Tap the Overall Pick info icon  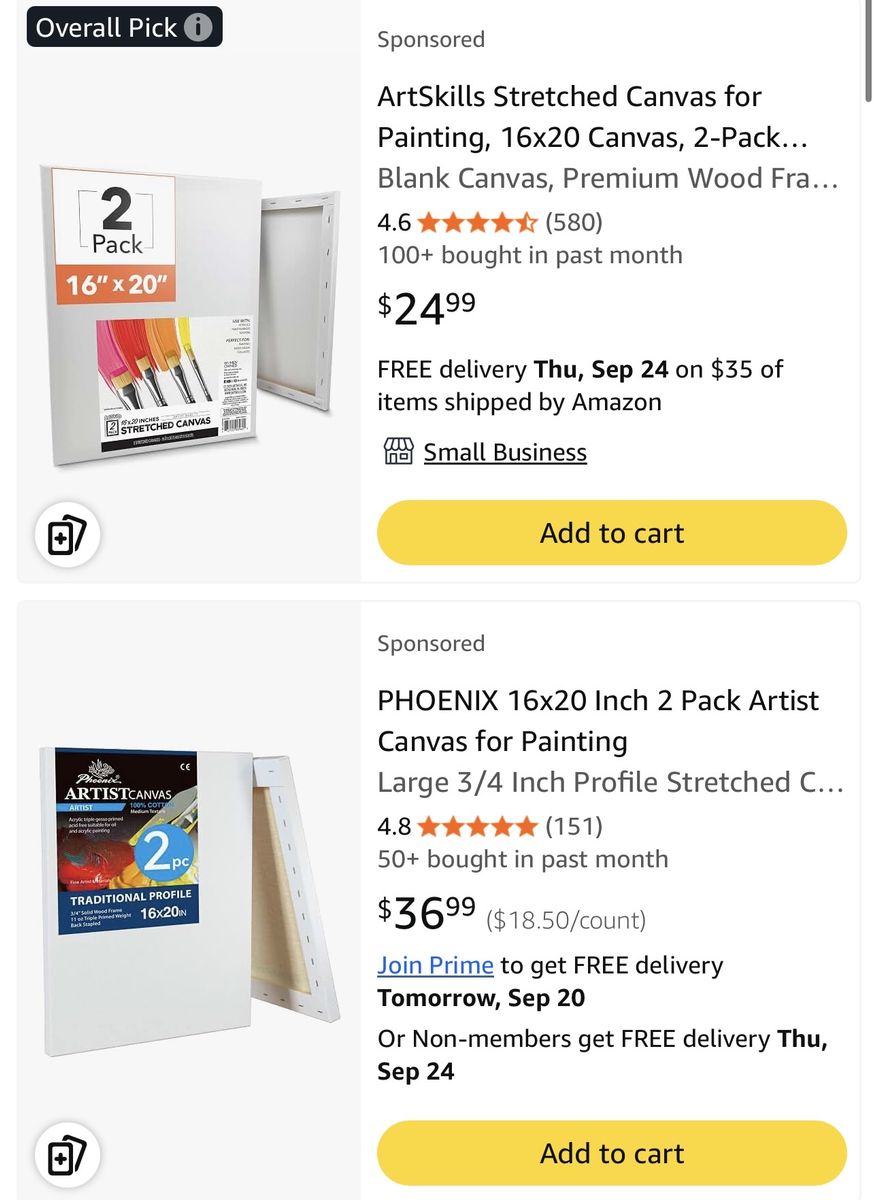(198, 27)
